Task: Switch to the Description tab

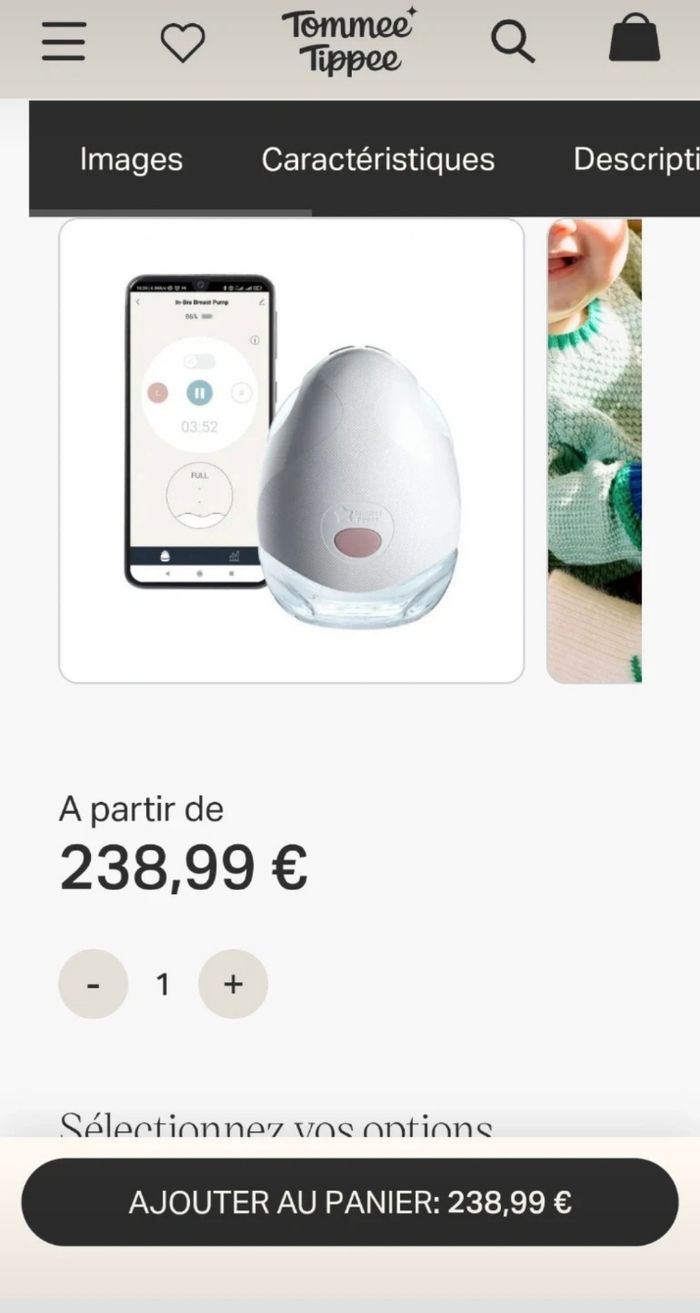Action: pos(635,159)
